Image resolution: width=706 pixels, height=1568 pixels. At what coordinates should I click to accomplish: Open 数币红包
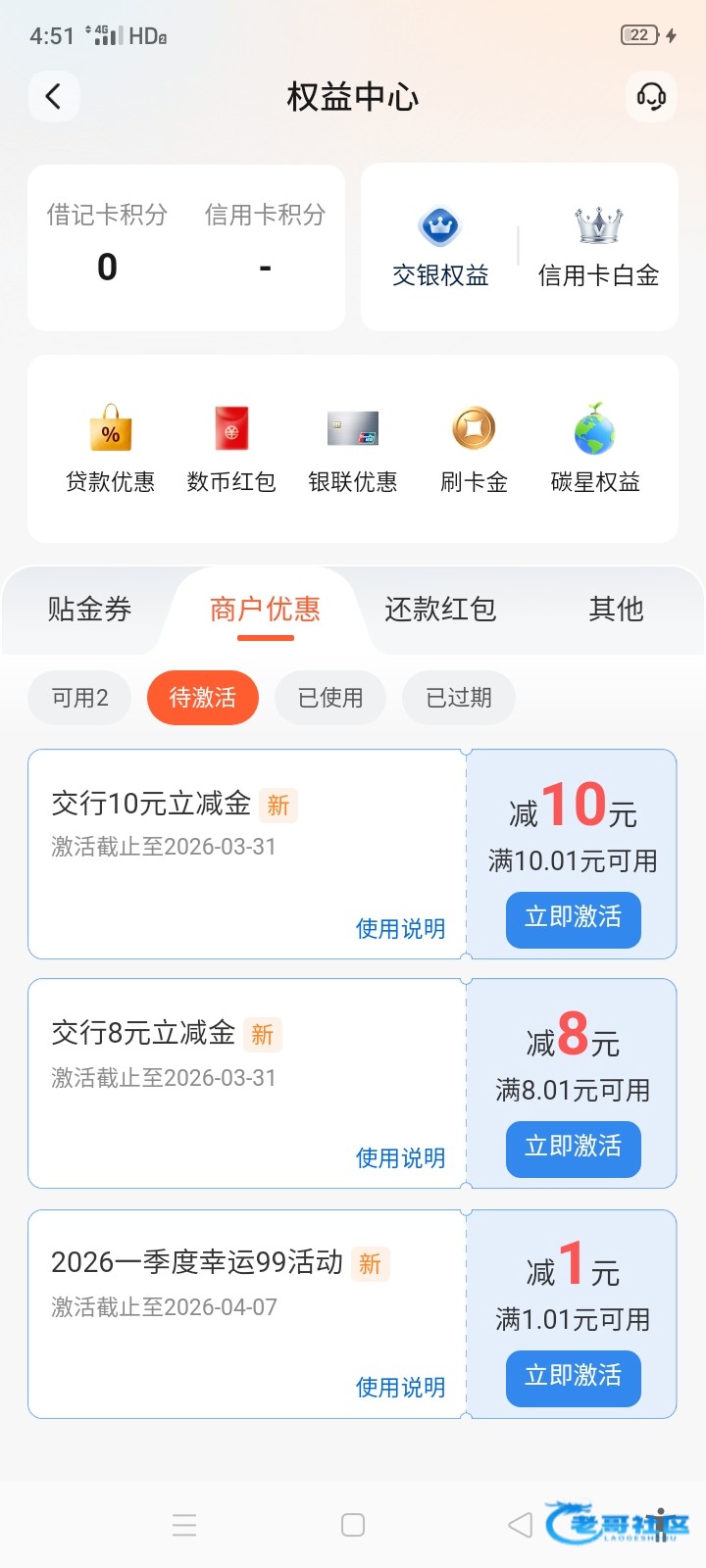pos(231,450)
